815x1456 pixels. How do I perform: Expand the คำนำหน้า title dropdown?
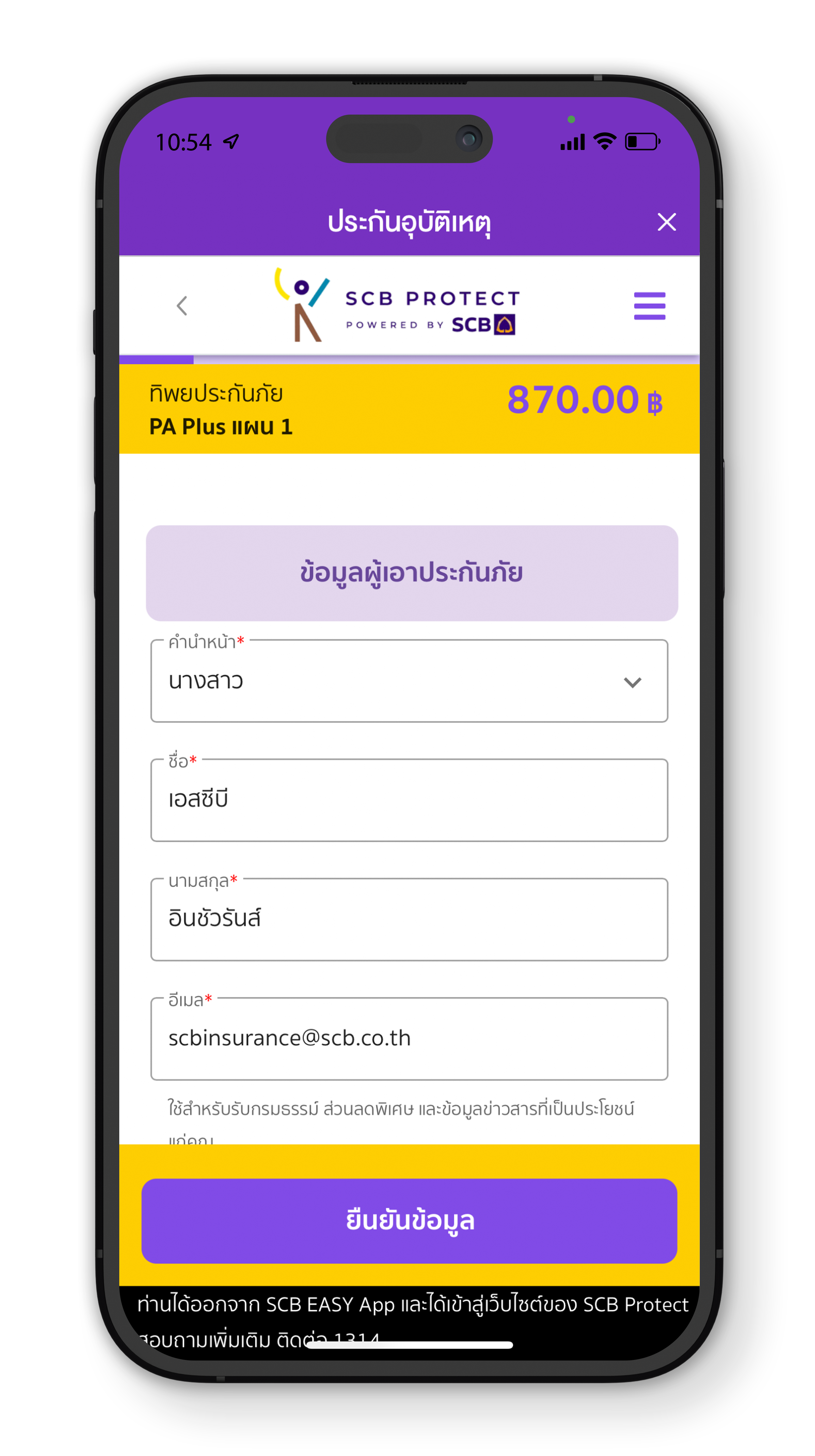409,681
